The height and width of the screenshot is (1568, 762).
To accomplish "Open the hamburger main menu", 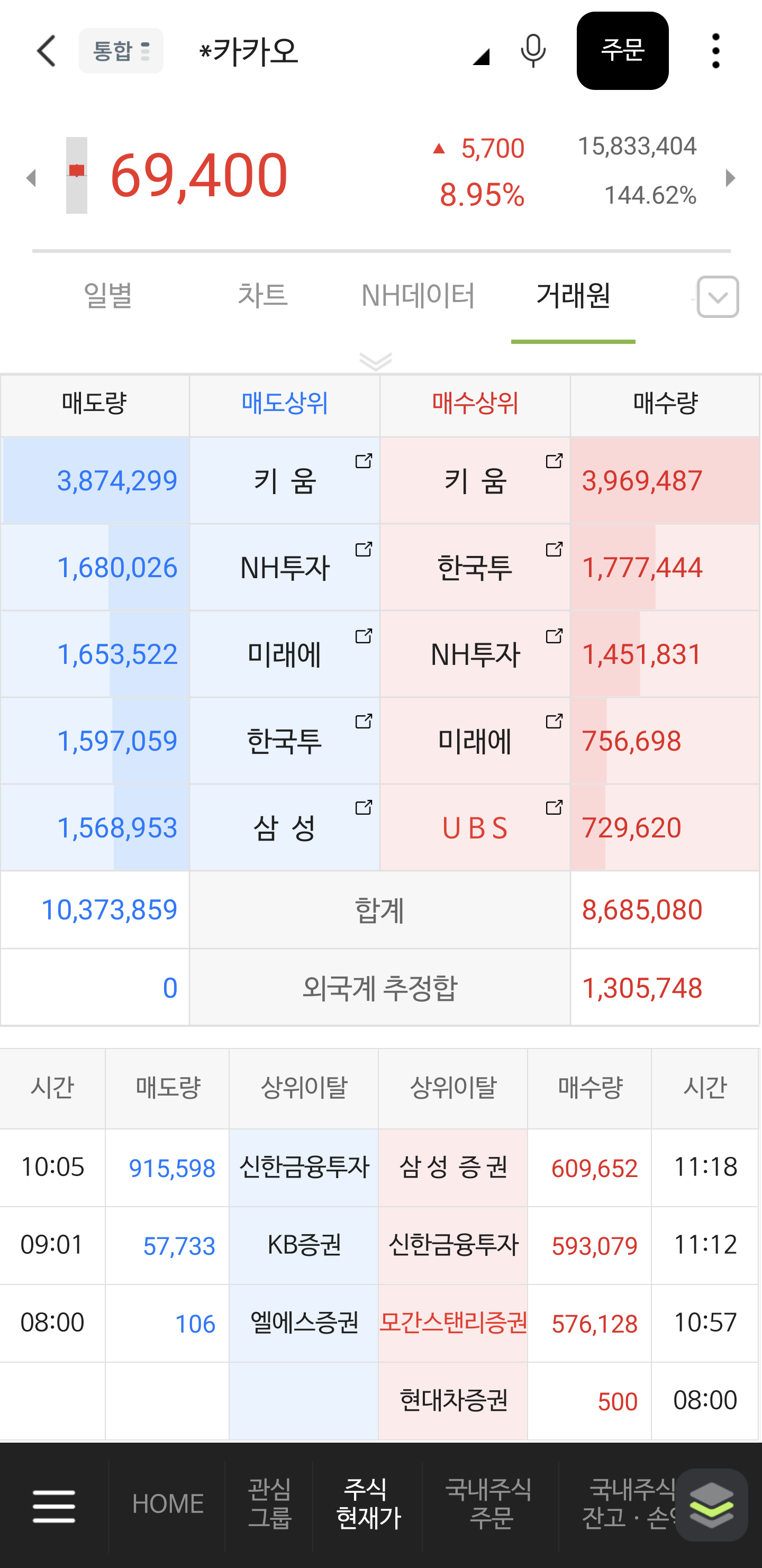I will (x=54, y=1506).
